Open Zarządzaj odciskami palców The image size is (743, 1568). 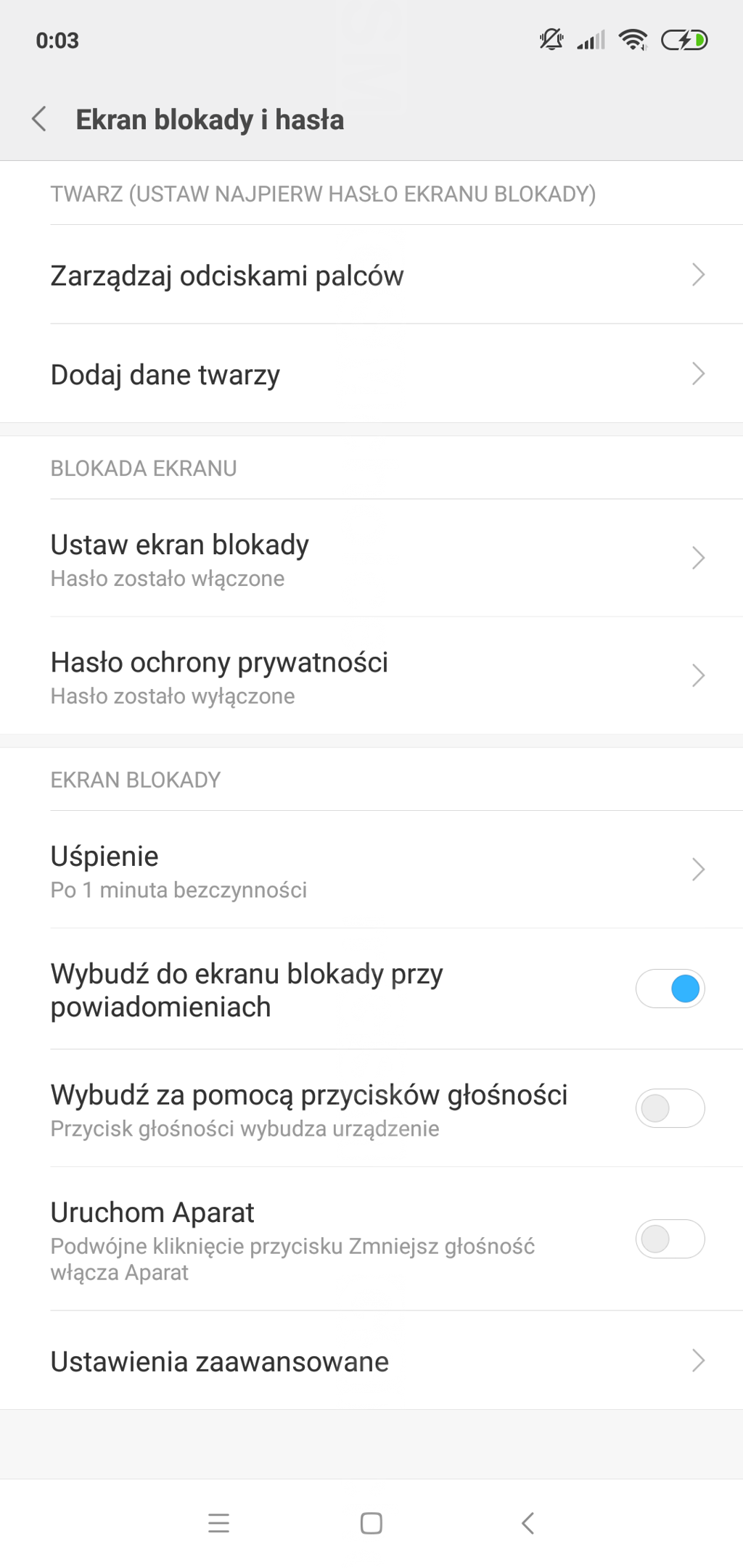point(371,275)
